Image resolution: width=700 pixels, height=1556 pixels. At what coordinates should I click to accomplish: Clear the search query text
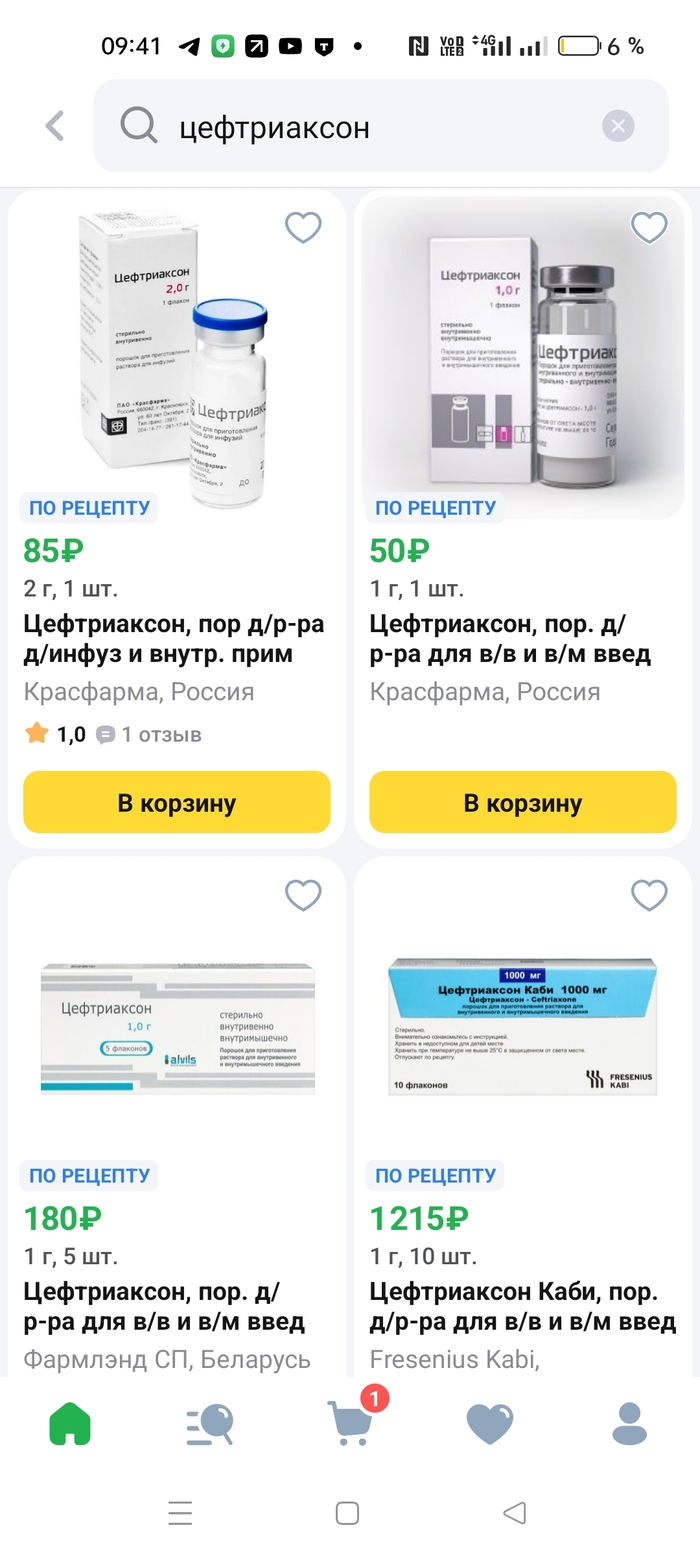coord(618,126)
